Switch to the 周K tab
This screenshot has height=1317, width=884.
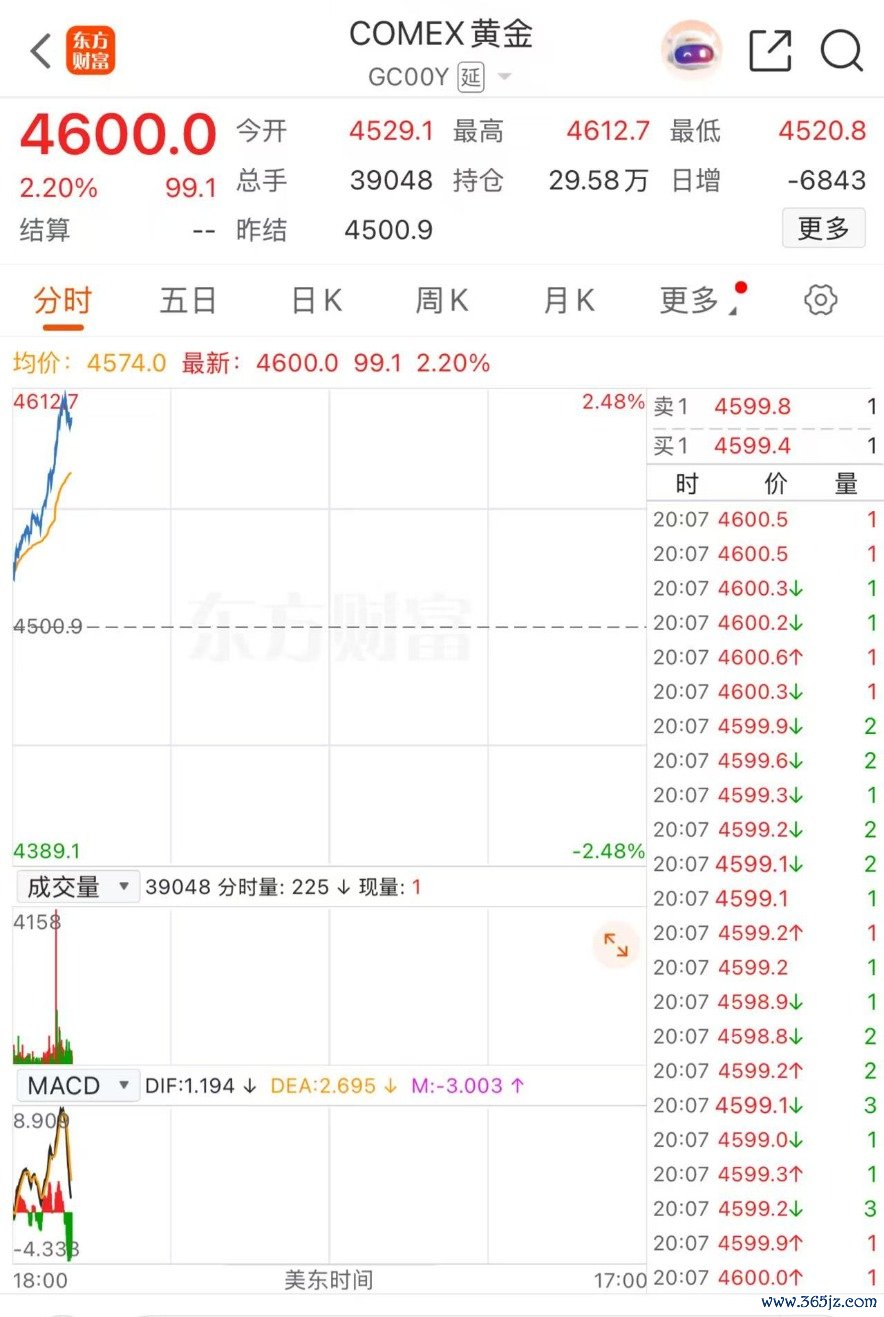(442, 300)
